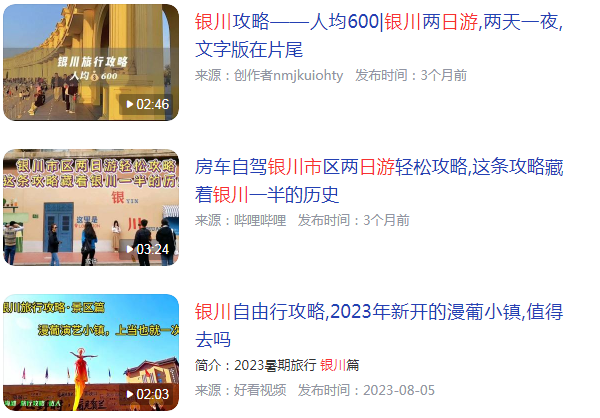Play the 03:24 房车自驾 video thumbnail
The image size is (600, 418).
[x=90, y=207]
